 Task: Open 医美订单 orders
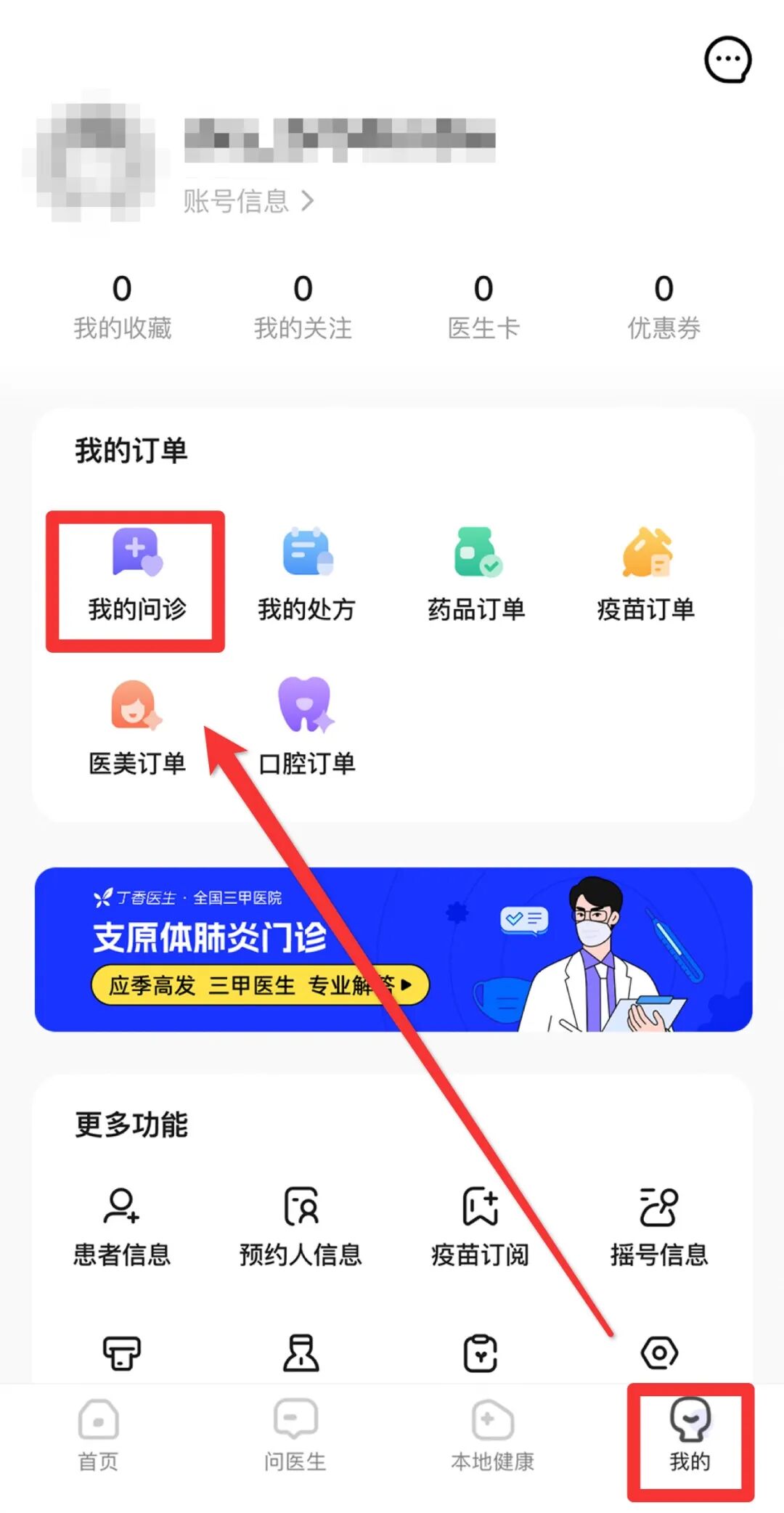tap(137, 728)
